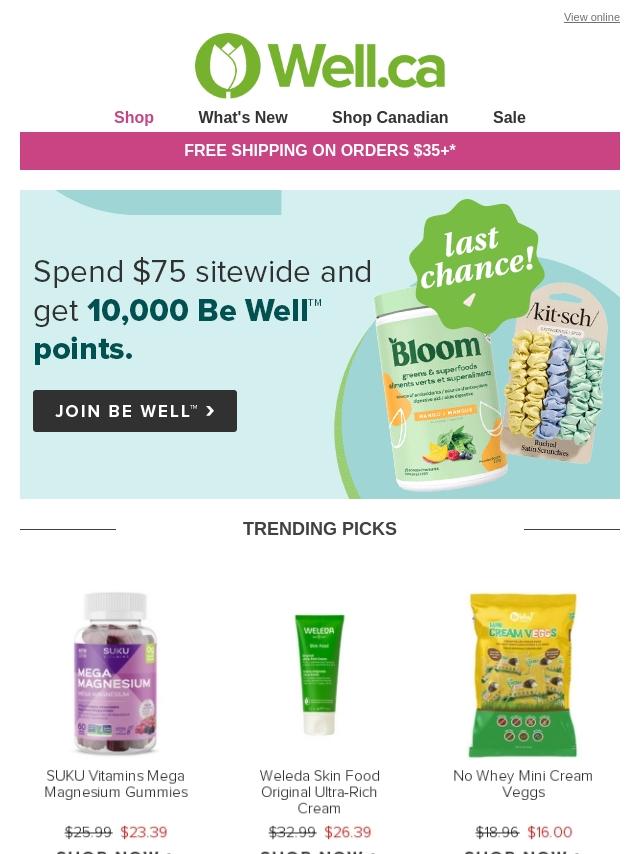Open the View online link
The width and height of the screenshot is (640, 854).
click(x=591, y=18)
